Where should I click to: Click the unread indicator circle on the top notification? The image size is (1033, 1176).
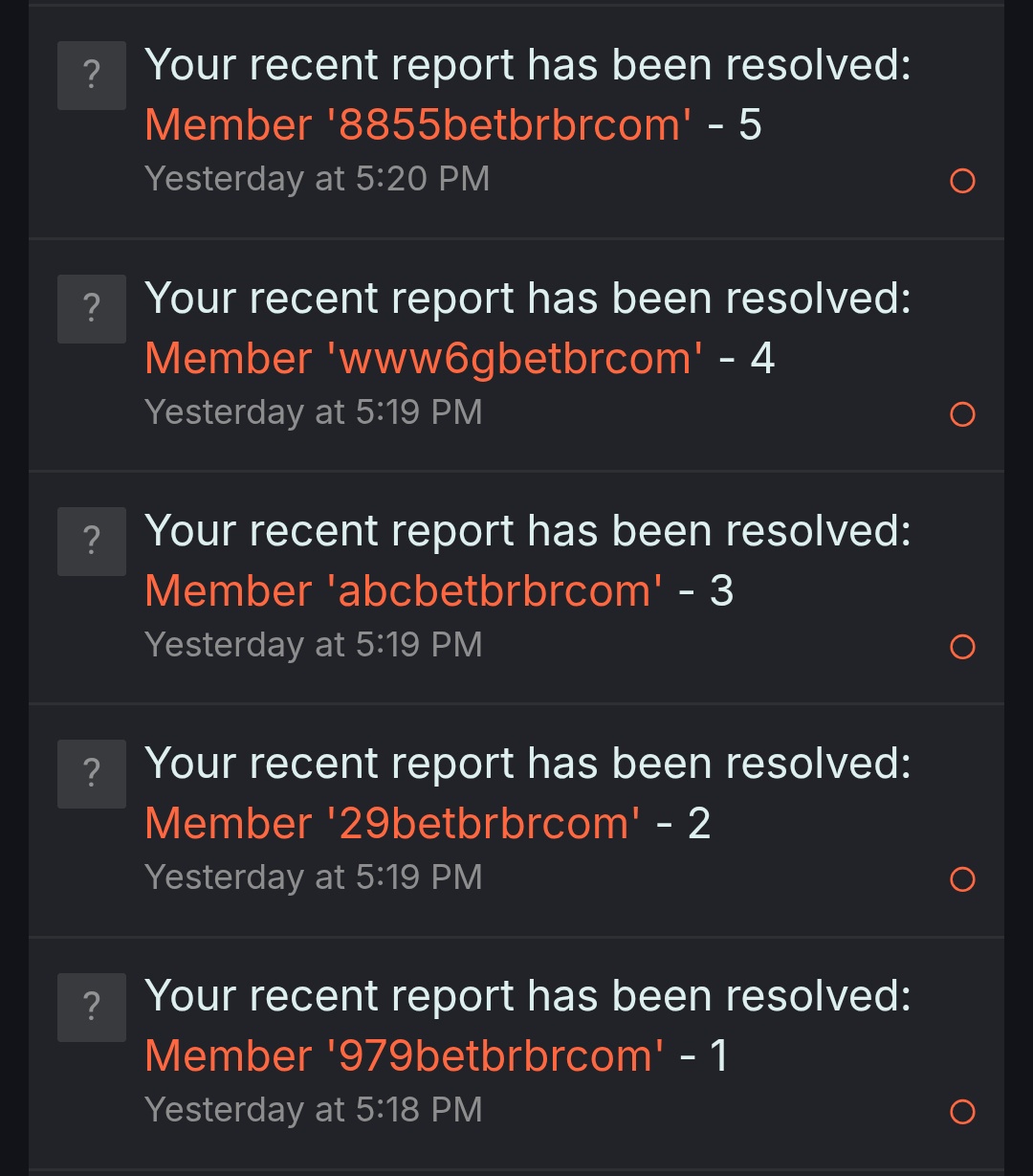tap(964, 180)
